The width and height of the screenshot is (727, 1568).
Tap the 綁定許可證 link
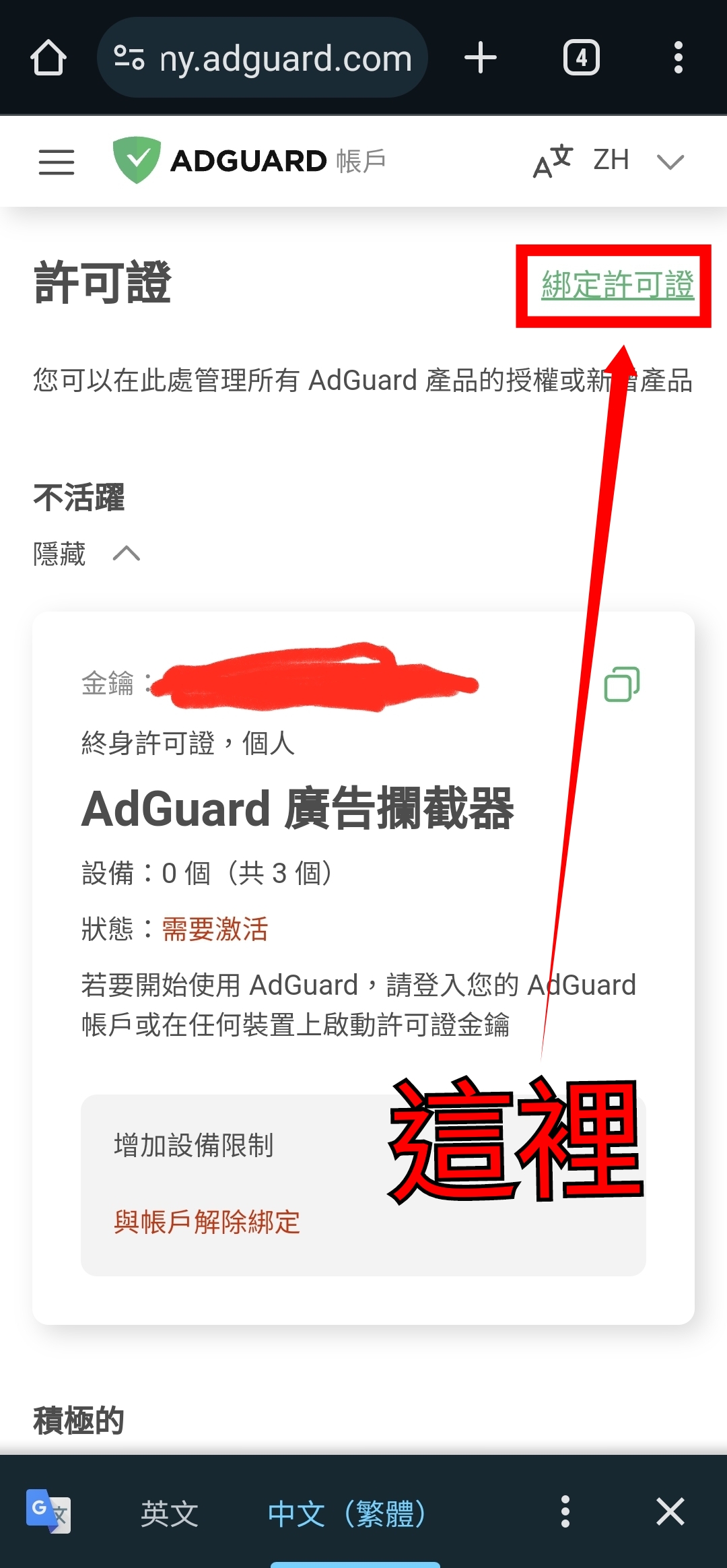point(617,285)
